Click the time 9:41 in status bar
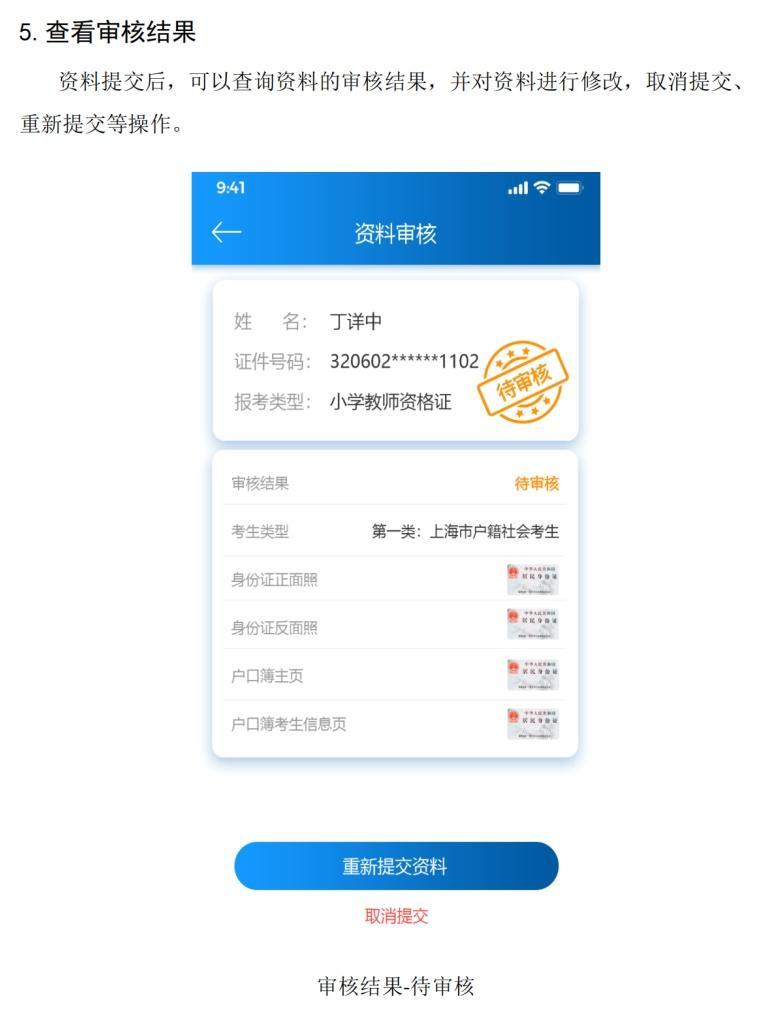 pos(231,186)
